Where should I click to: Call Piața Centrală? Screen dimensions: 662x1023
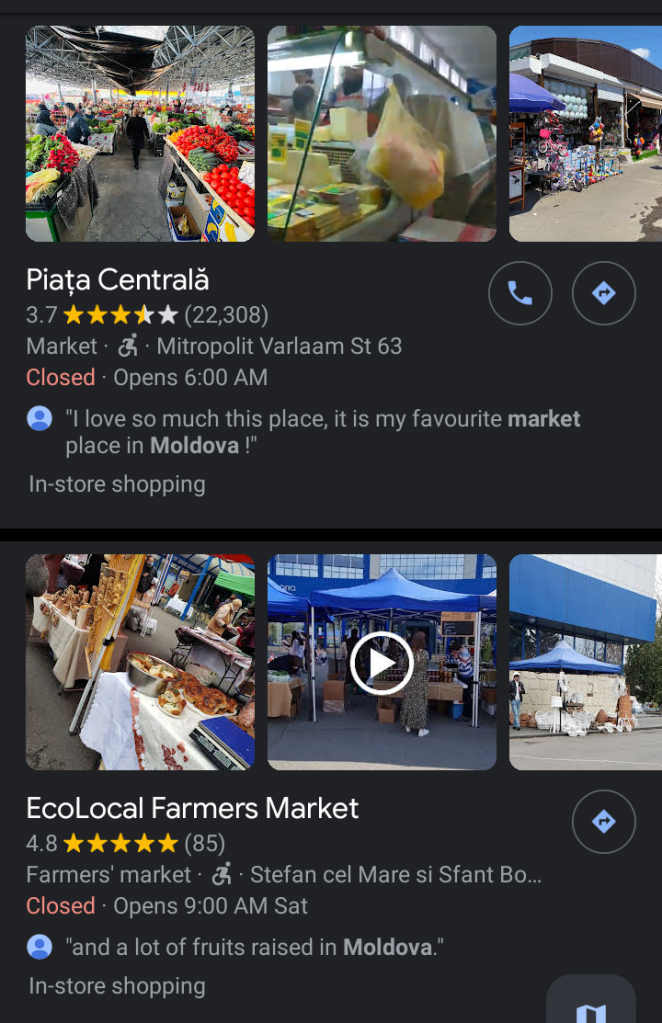[x=520, y=293]
